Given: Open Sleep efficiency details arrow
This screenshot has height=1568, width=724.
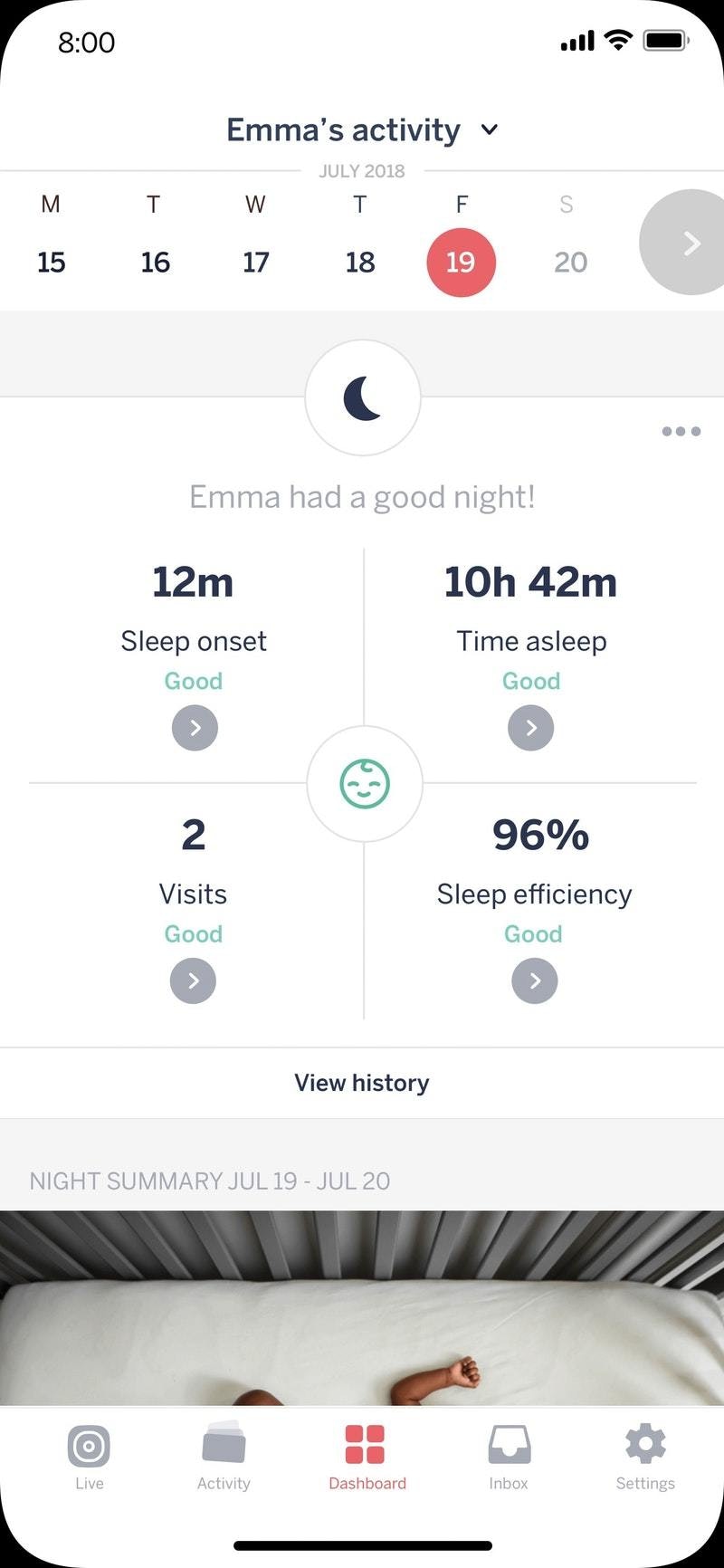Looking at the screenshot, I should (x=535, y=980).
